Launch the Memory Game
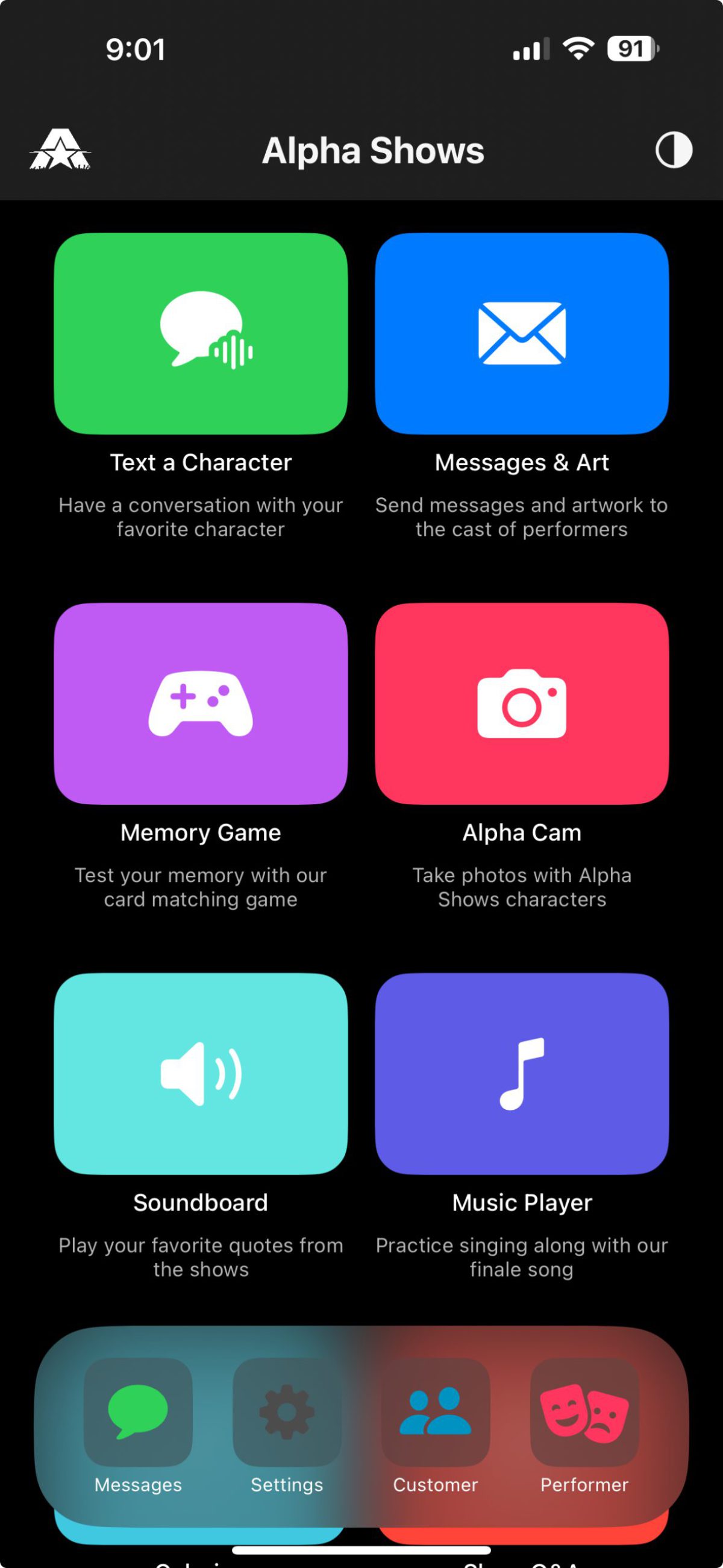This screenshot has width=723, height=1568. [201, 704]
